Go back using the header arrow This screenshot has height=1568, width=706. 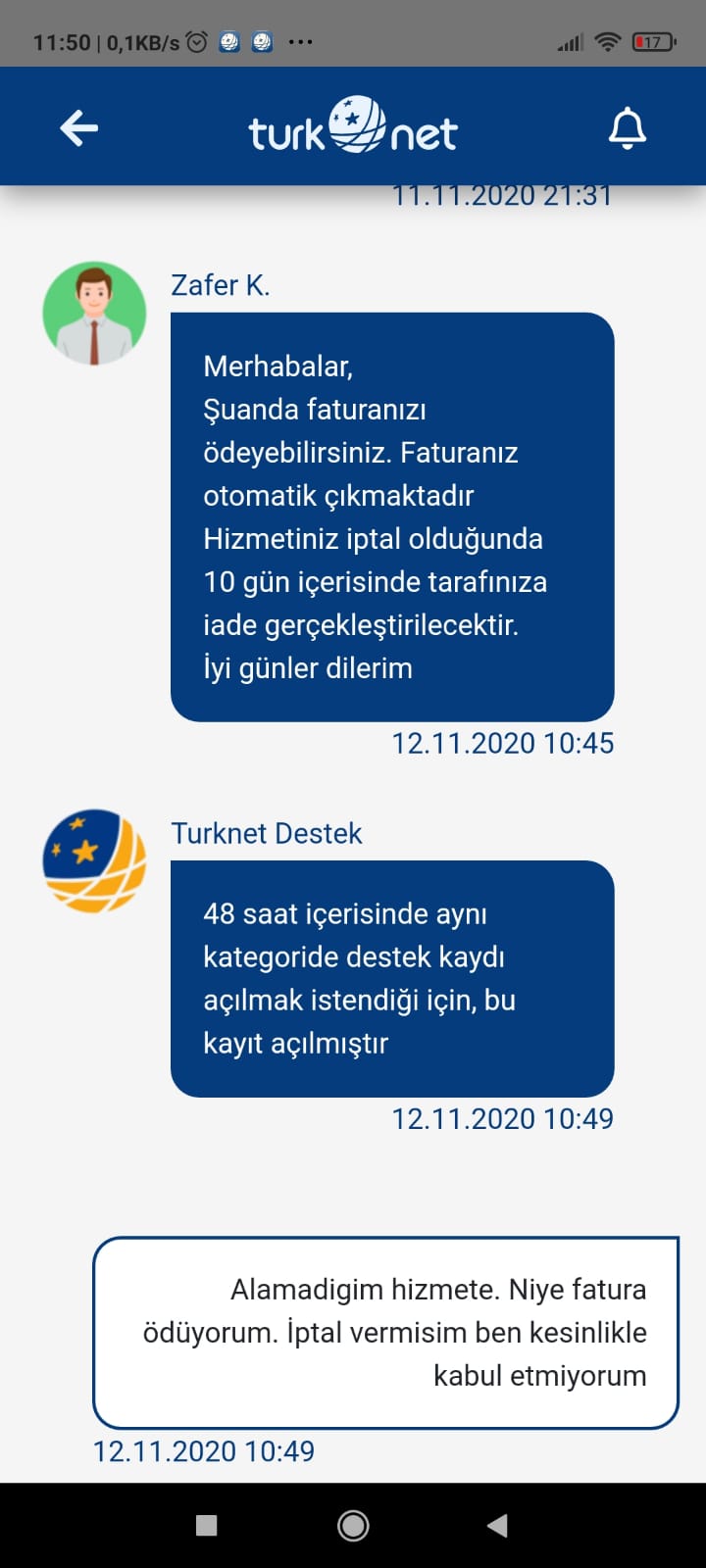(x=79, y=128)
